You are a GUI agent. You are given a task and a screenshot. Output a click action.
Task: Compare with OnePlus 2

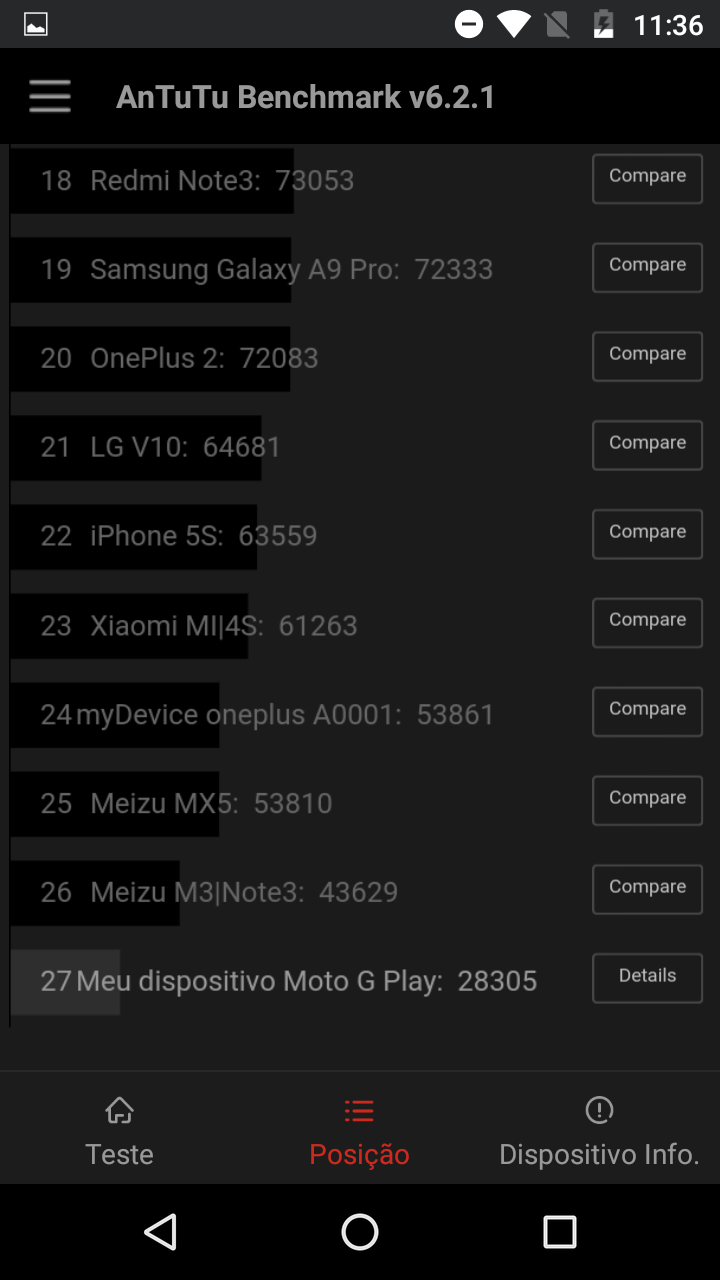[x=647, y=357]
